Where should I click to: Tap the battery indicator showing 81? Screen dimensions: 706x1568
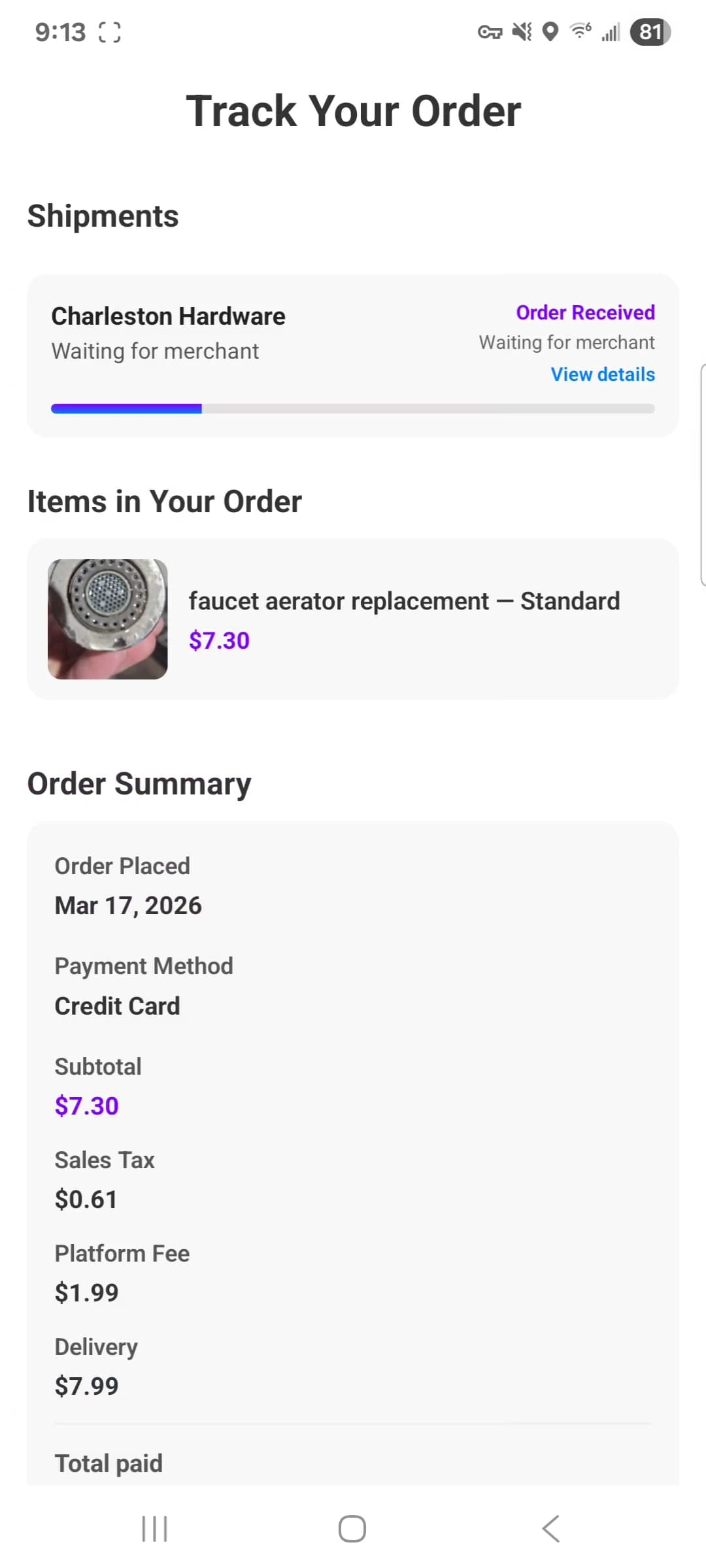tap(650, 31)
